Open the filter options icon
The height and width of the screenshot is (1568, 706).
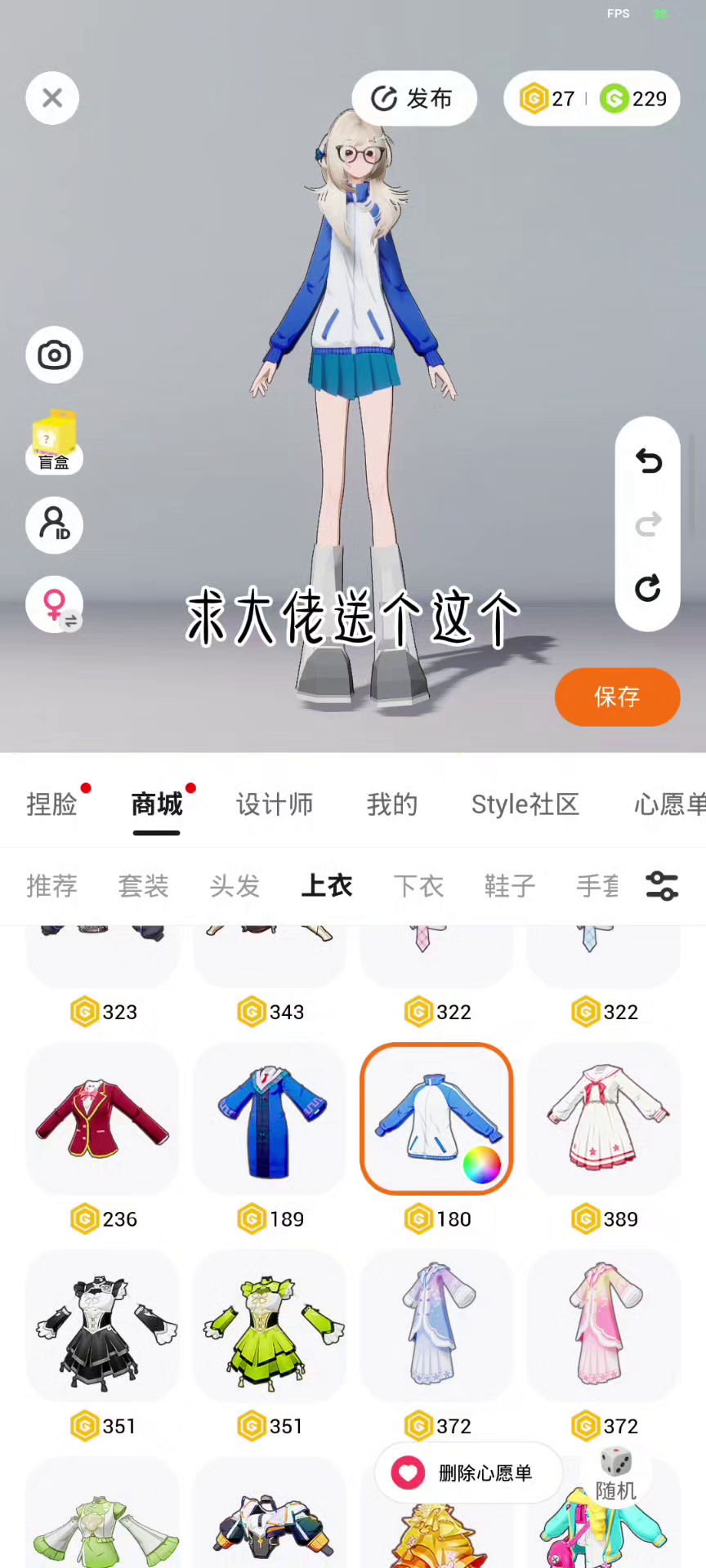pos(662,886)
